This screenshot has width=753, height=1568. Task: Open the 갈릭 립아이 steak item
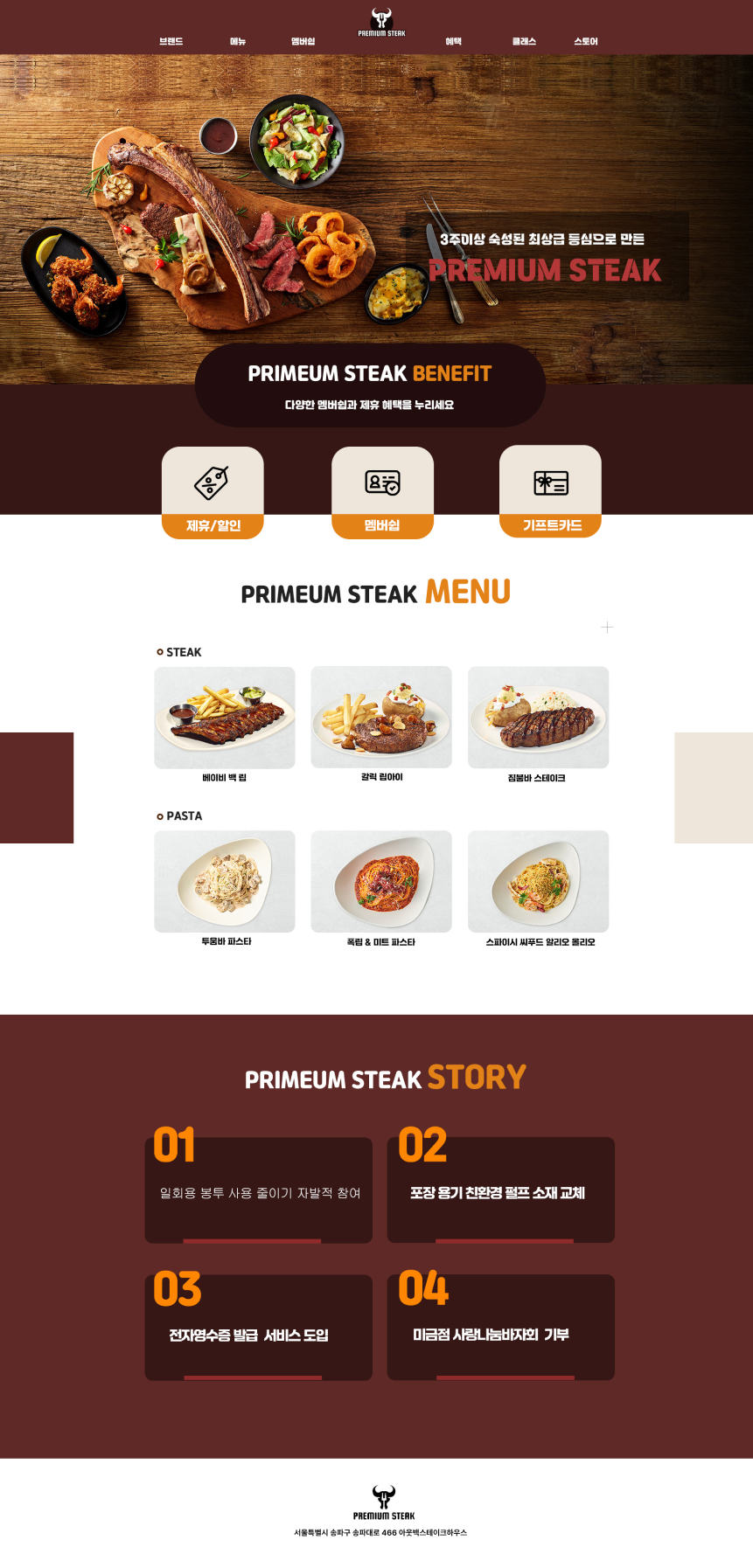click(x=381, y=725)
